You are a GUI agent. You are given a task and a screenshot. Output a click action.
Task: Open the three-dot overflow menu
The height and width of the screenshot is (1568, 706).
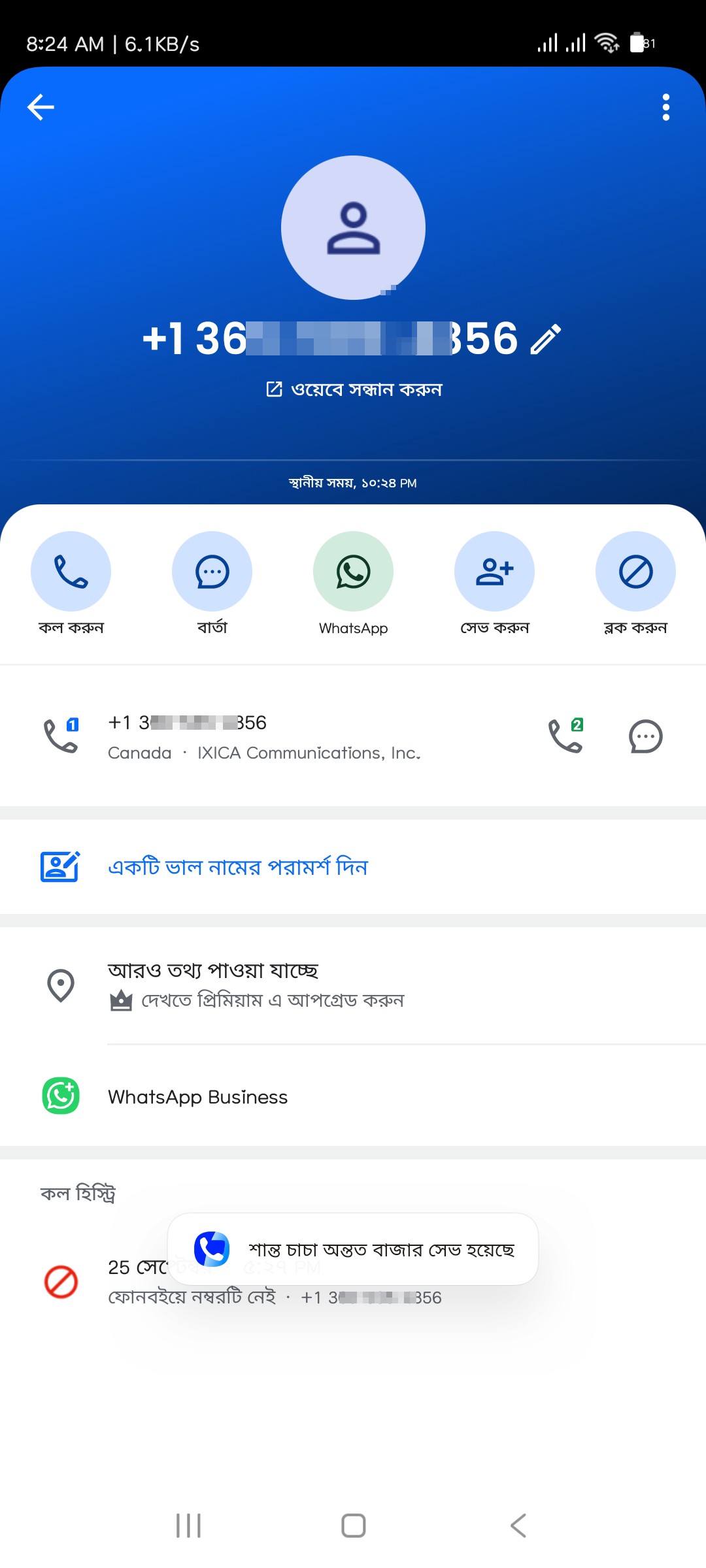tap(665, 107)
